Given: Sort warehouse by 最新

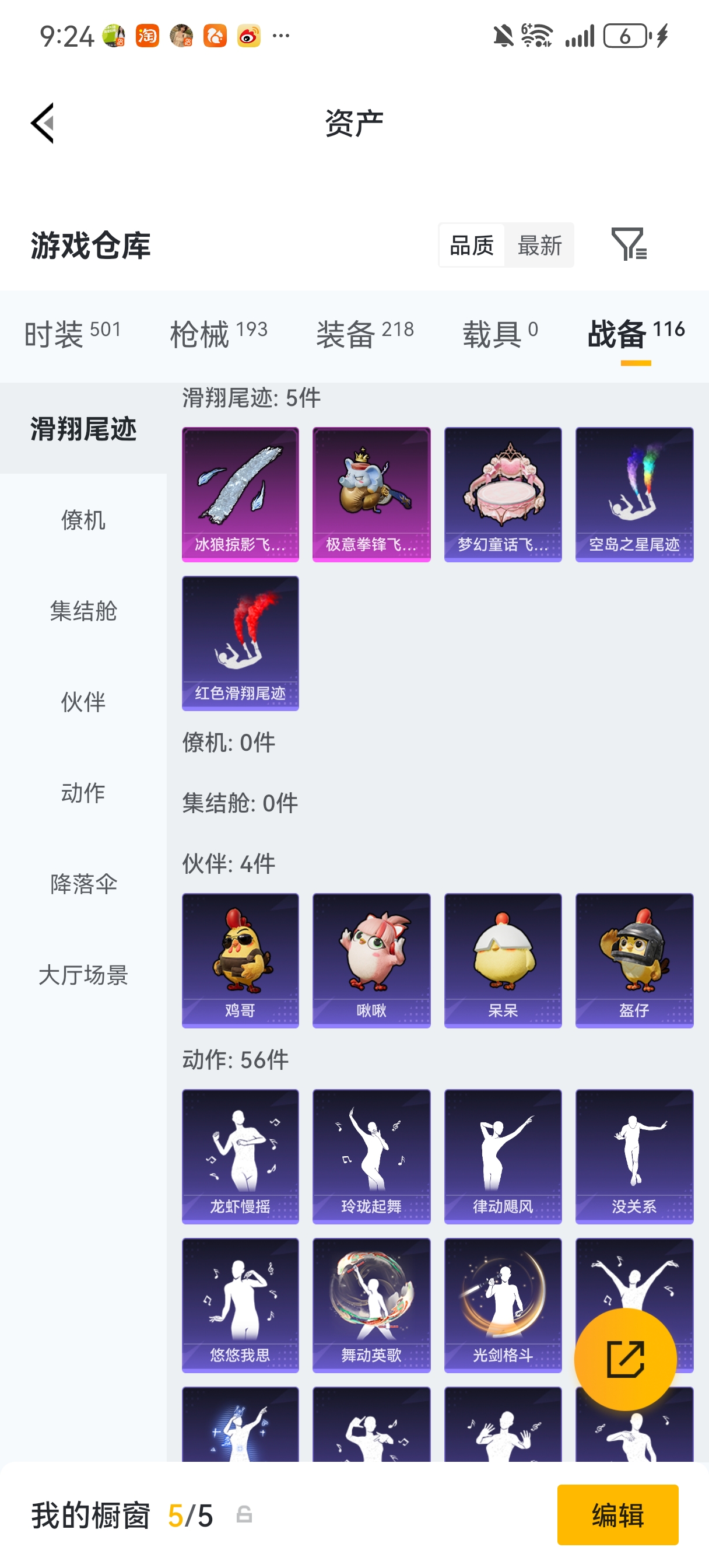Looking at the screenshot, I should tap(539, 246).
